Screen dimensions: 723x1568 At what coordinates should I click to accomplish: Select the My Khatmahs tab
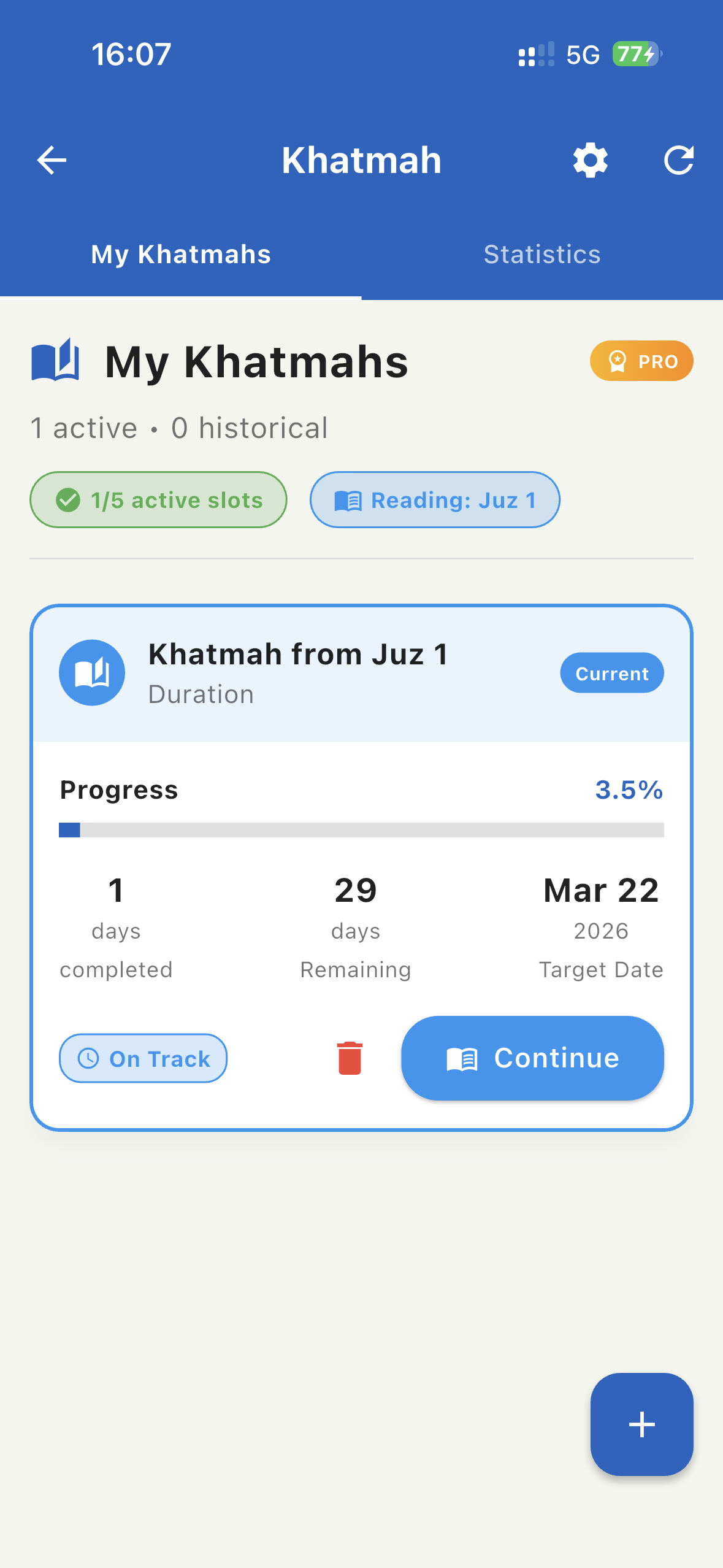coord(180,254)
